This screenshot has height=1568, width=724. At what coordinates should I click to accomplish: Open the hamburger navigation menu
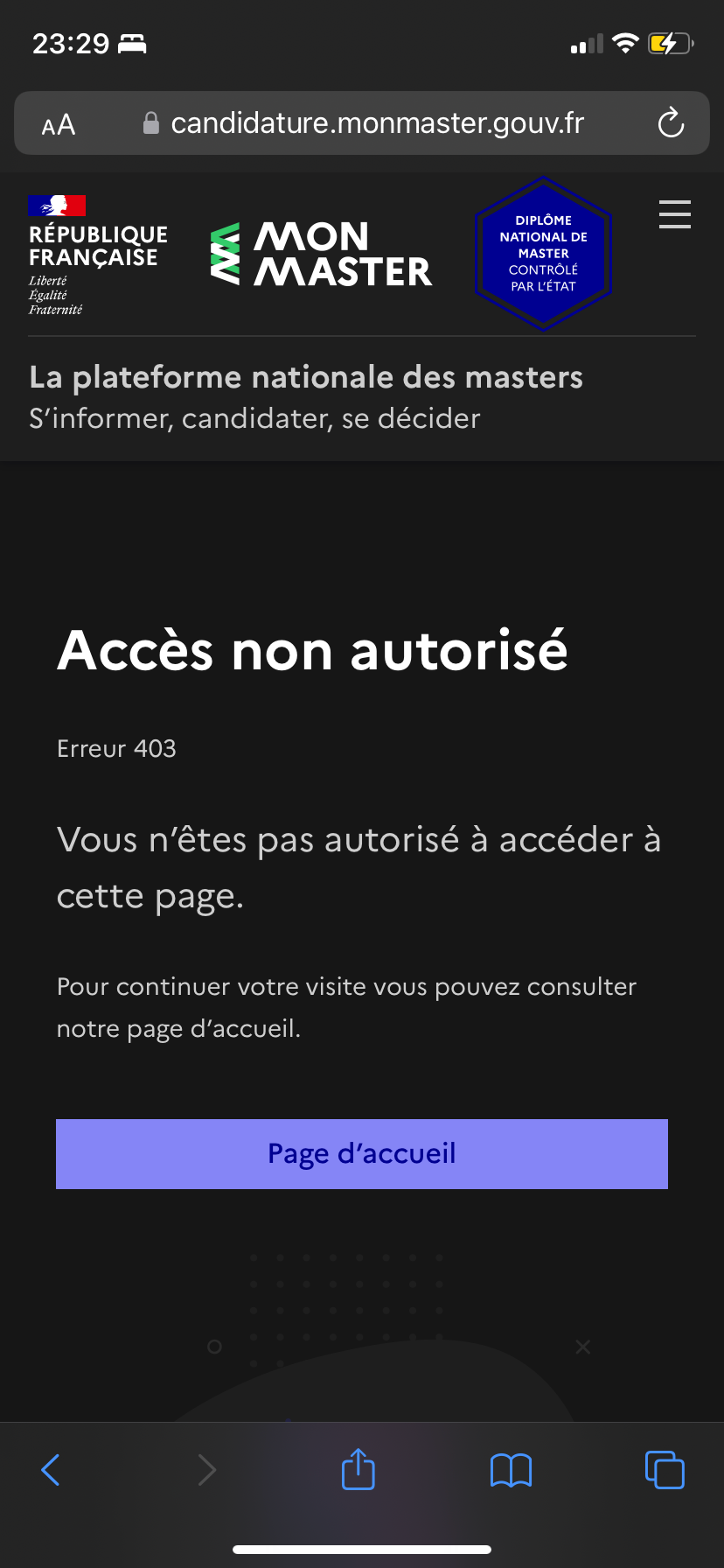[674, 214]
